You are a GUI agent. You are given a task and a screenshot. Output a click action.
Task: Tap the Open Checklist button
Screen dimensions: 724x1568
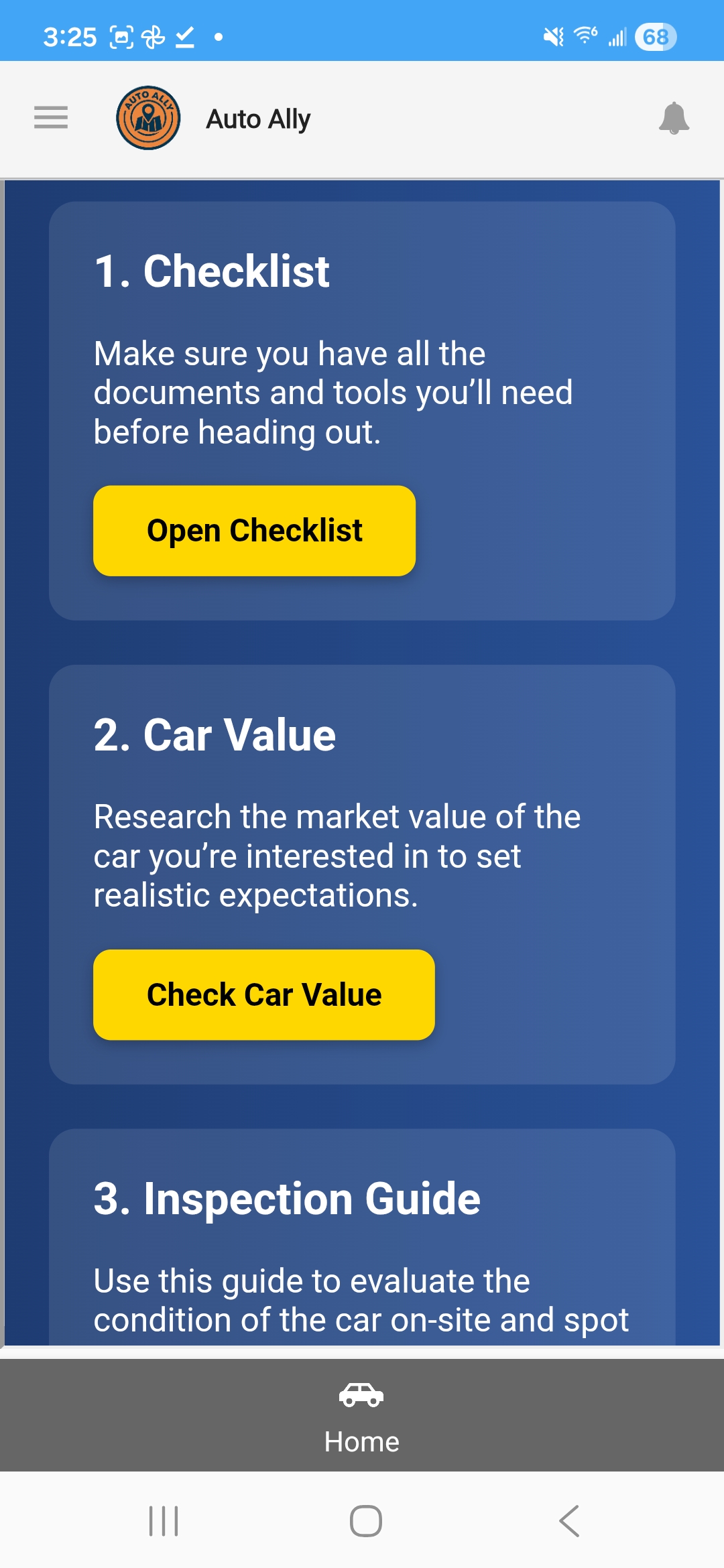(x=254, y=531)
